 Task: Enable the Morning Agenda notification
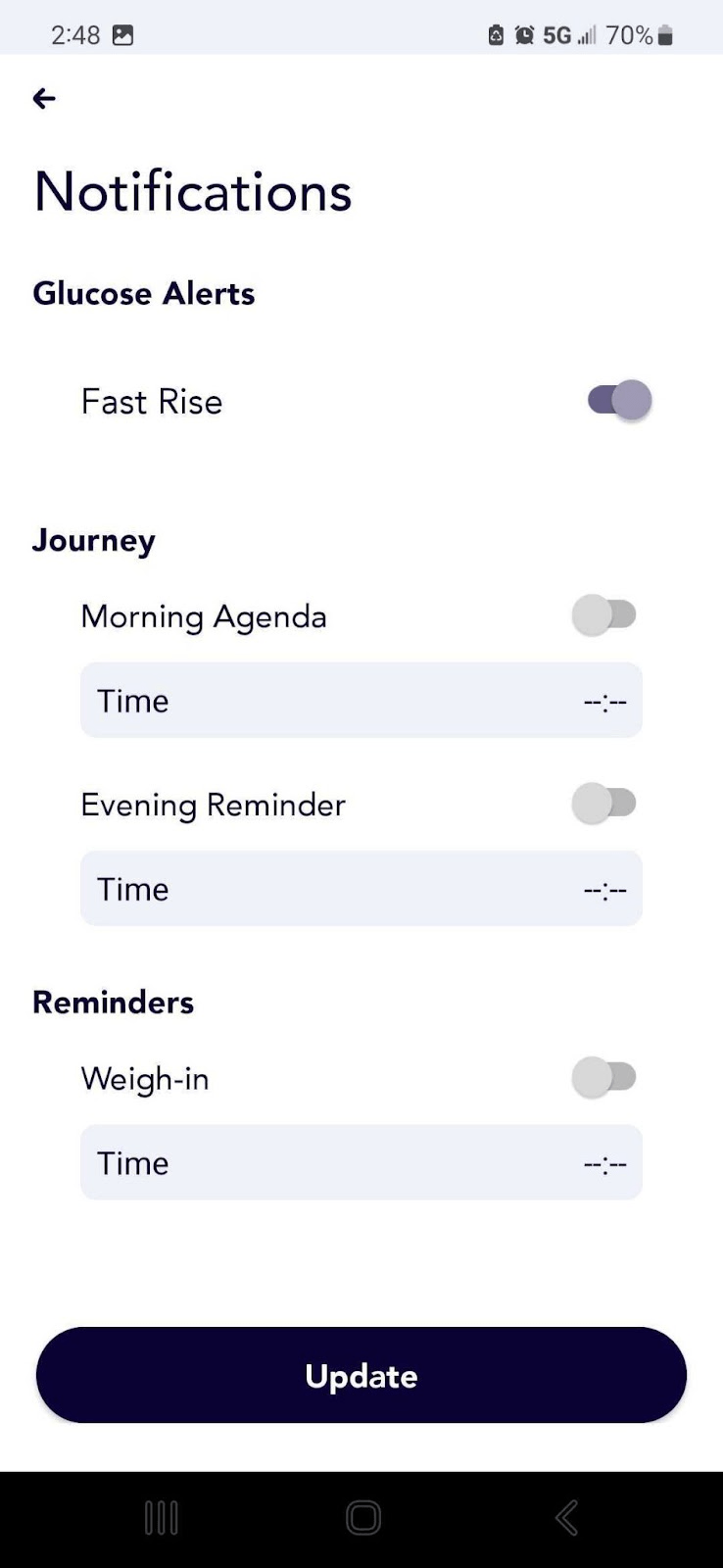(604, 615)
